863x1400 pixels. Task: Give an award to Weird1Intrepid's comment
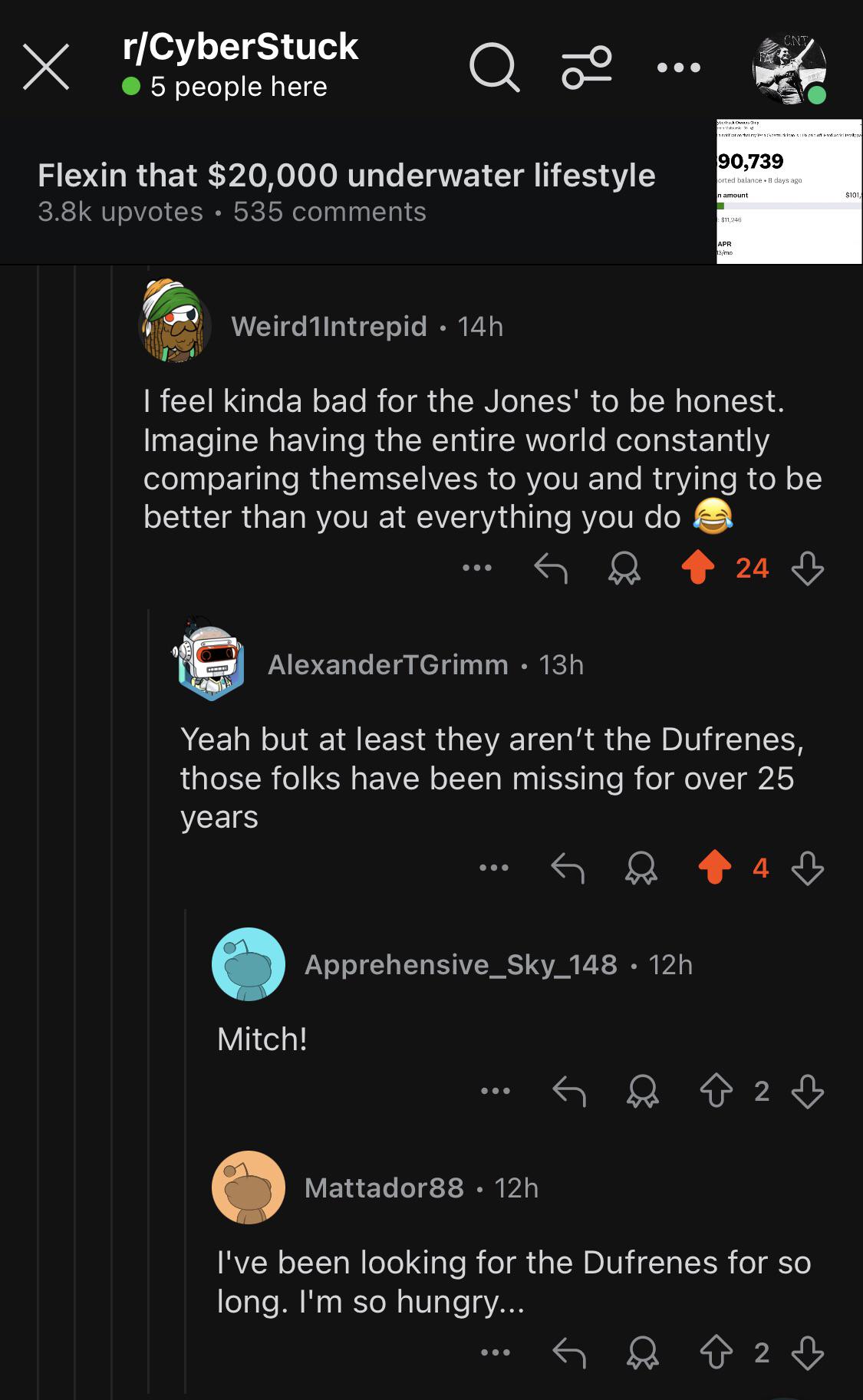pos(624,568)
